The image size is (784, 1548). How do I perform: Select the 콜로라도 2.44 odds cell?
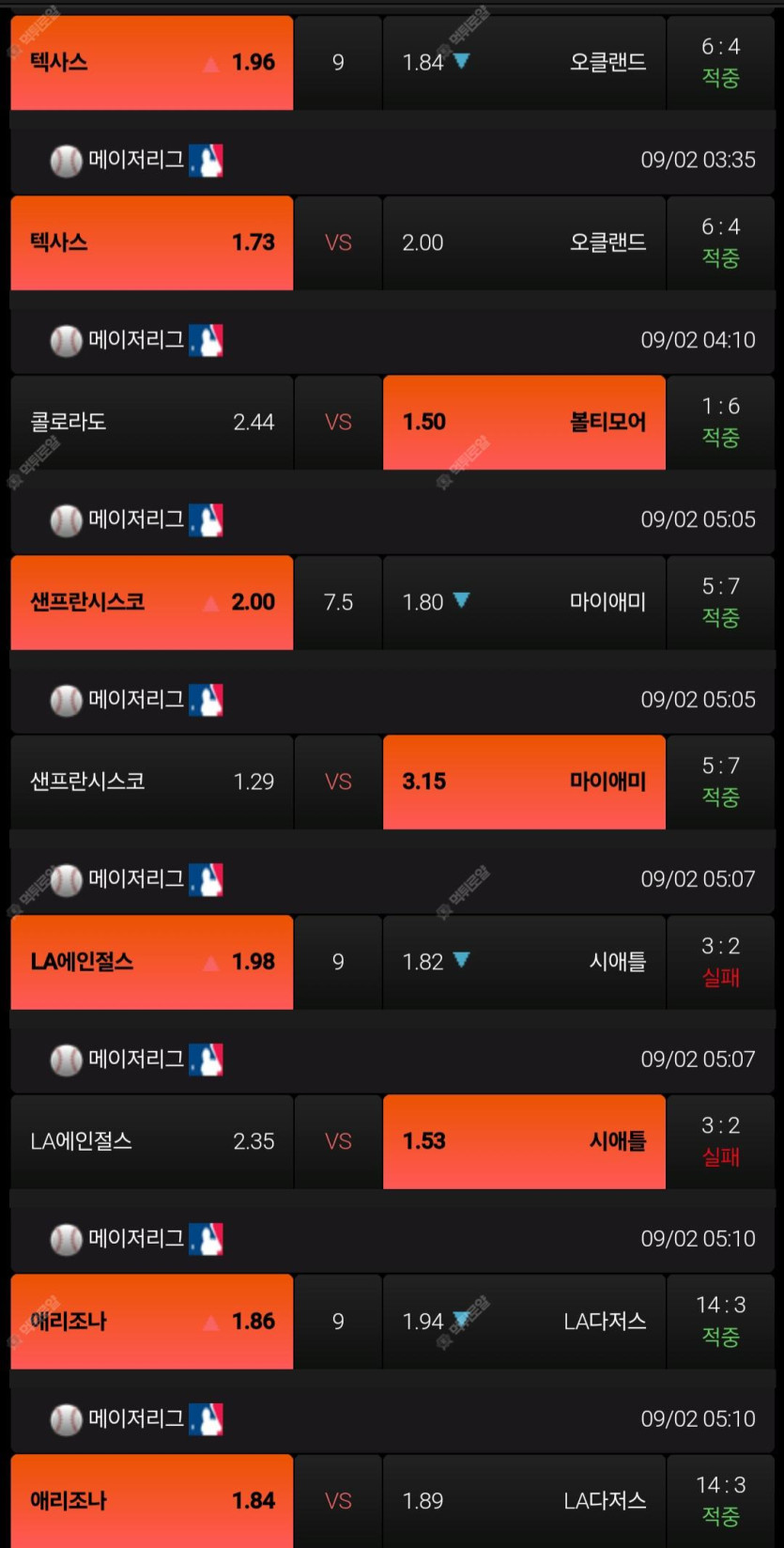coord(152,422)
